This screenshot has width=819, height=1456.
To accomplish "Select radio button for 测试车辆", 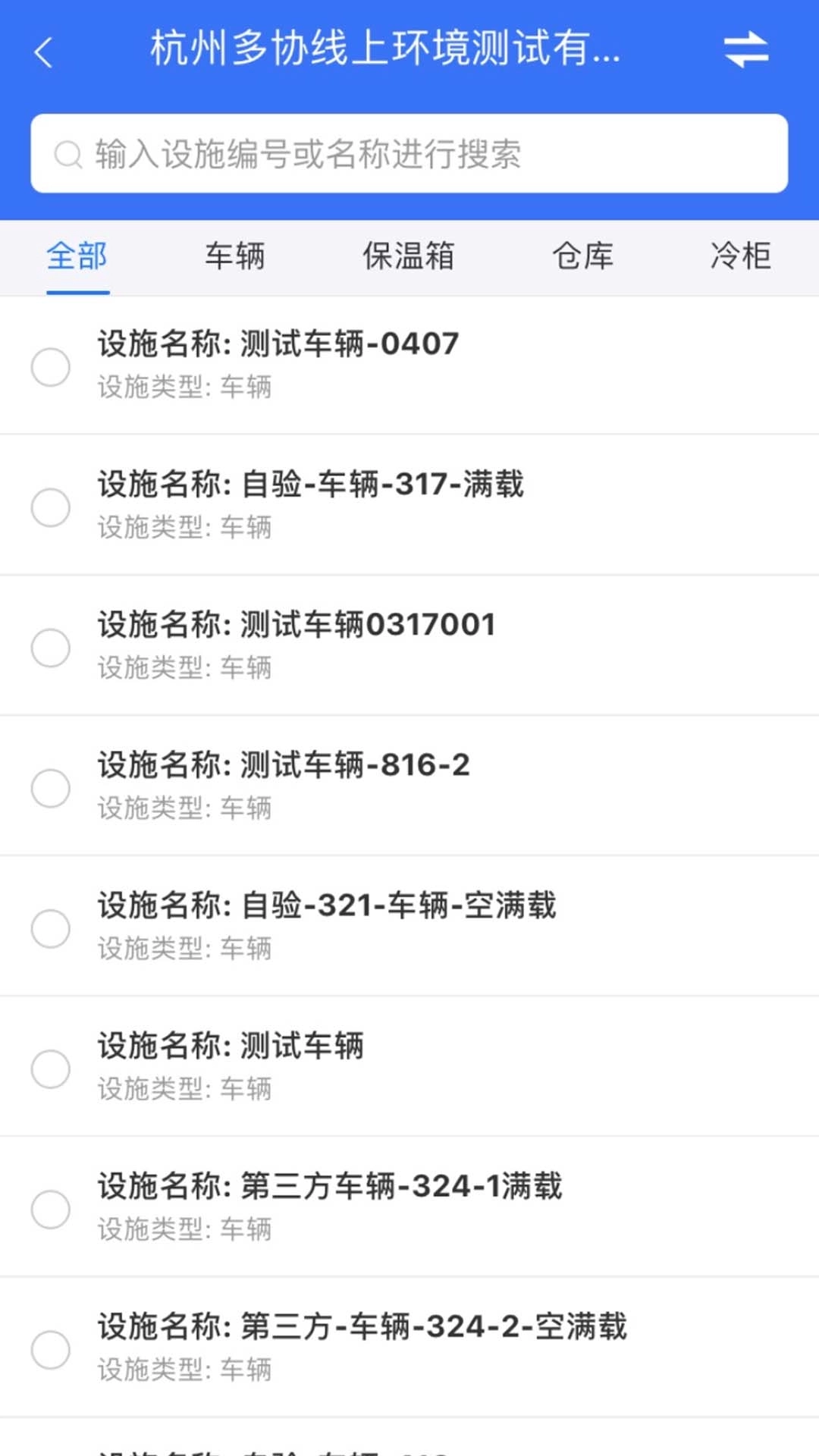I will coord(52,1068).
